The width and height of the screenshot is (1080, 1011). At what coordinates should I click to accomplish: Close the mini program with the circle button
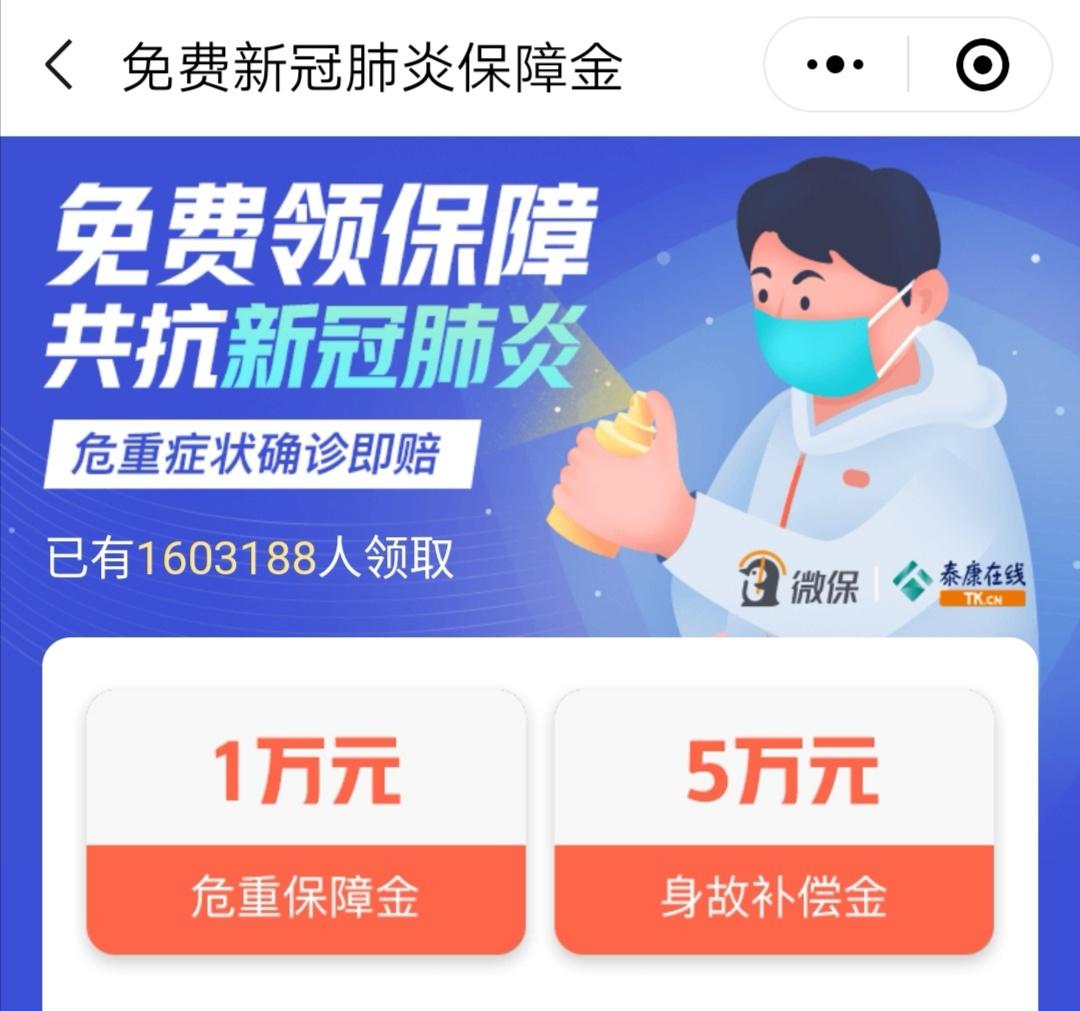point(981,66)
